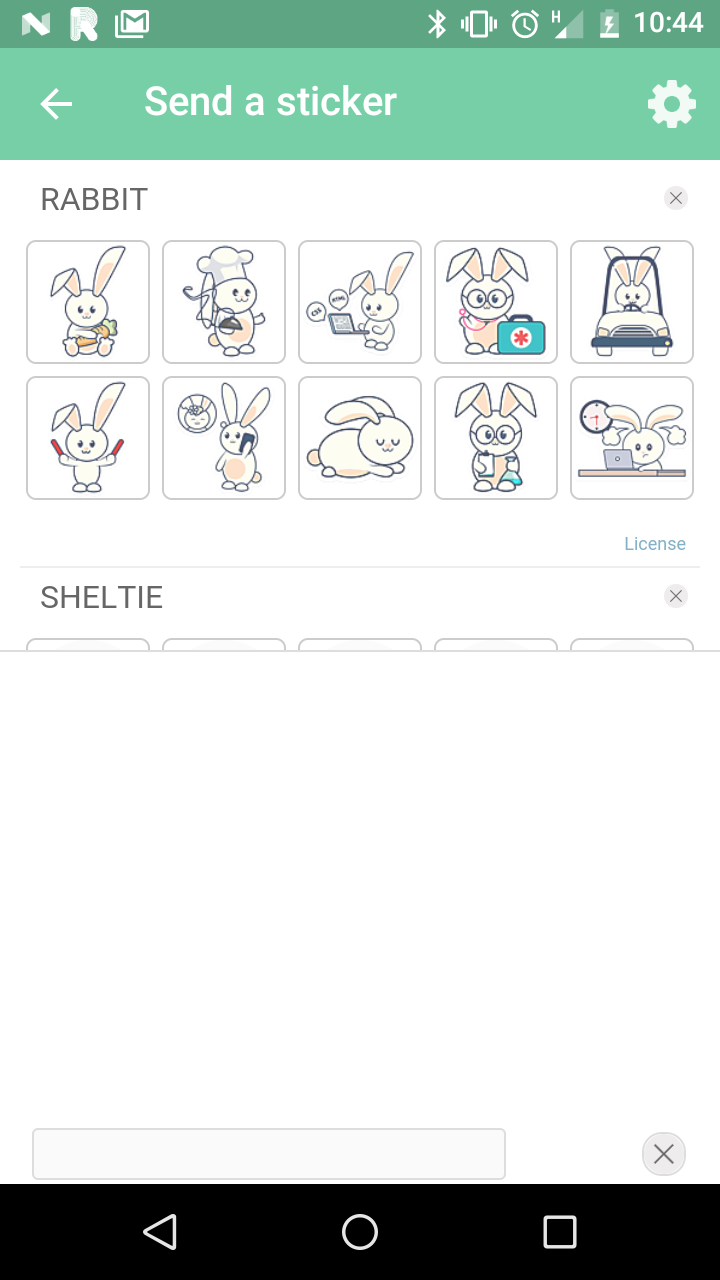Select the rabbit holding a carrot sticker
The image size is (720, 1280).
tap(87, 301)
